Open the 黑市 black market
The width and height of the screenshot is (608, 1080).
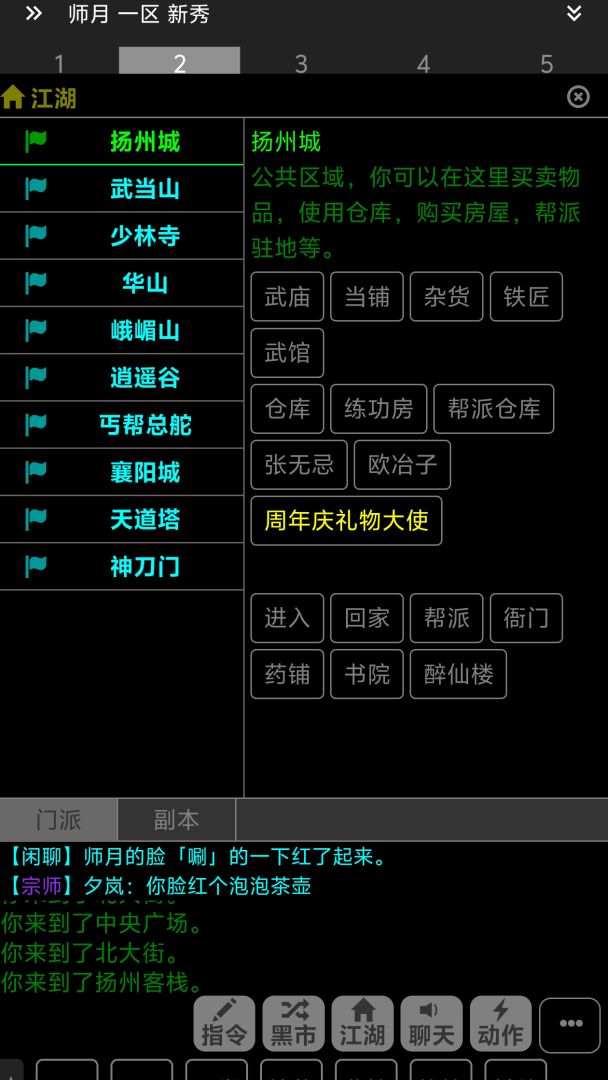tap(293, 1024)
